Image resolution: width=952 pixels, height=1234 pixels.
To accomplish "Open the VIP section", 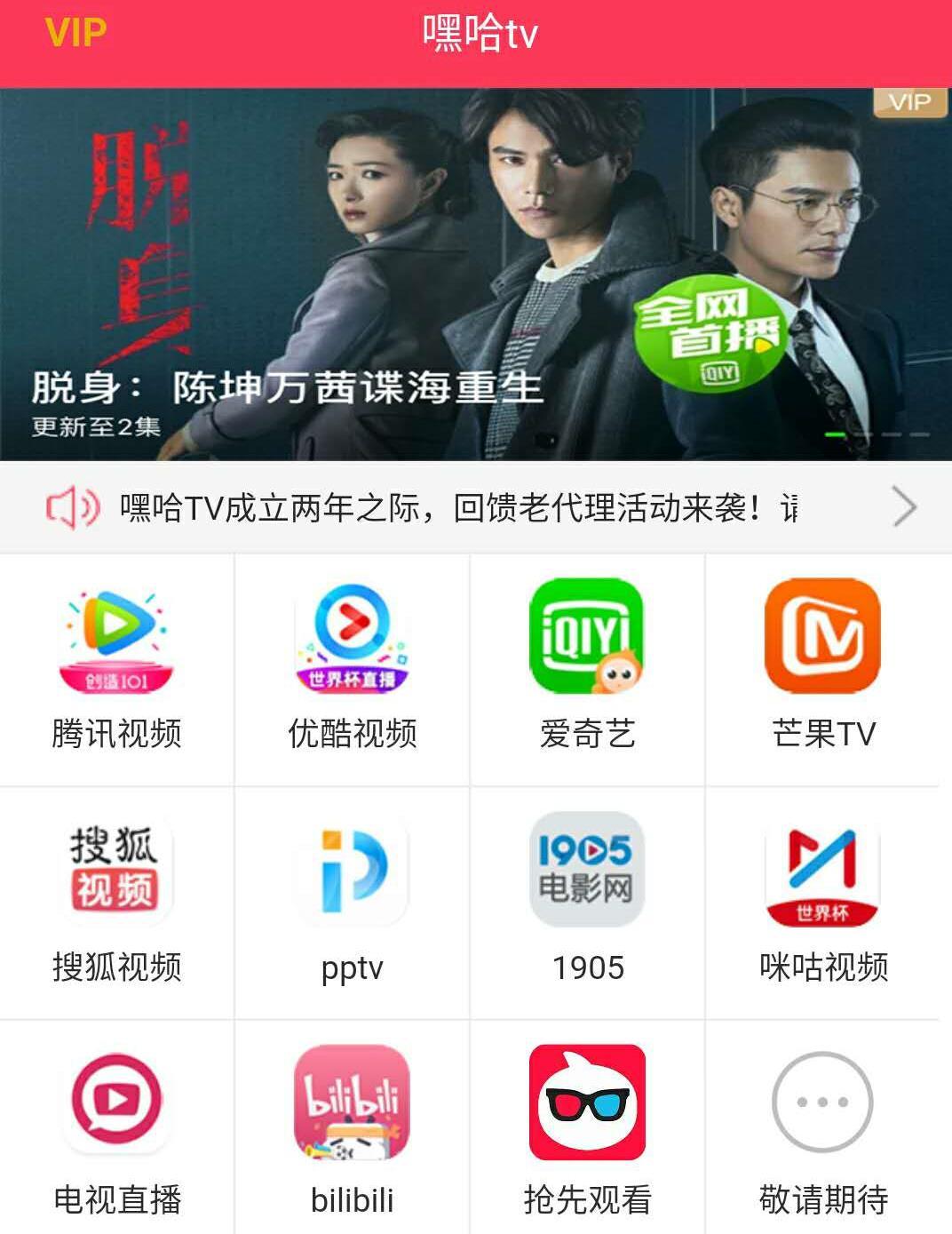I will (75, 33).
